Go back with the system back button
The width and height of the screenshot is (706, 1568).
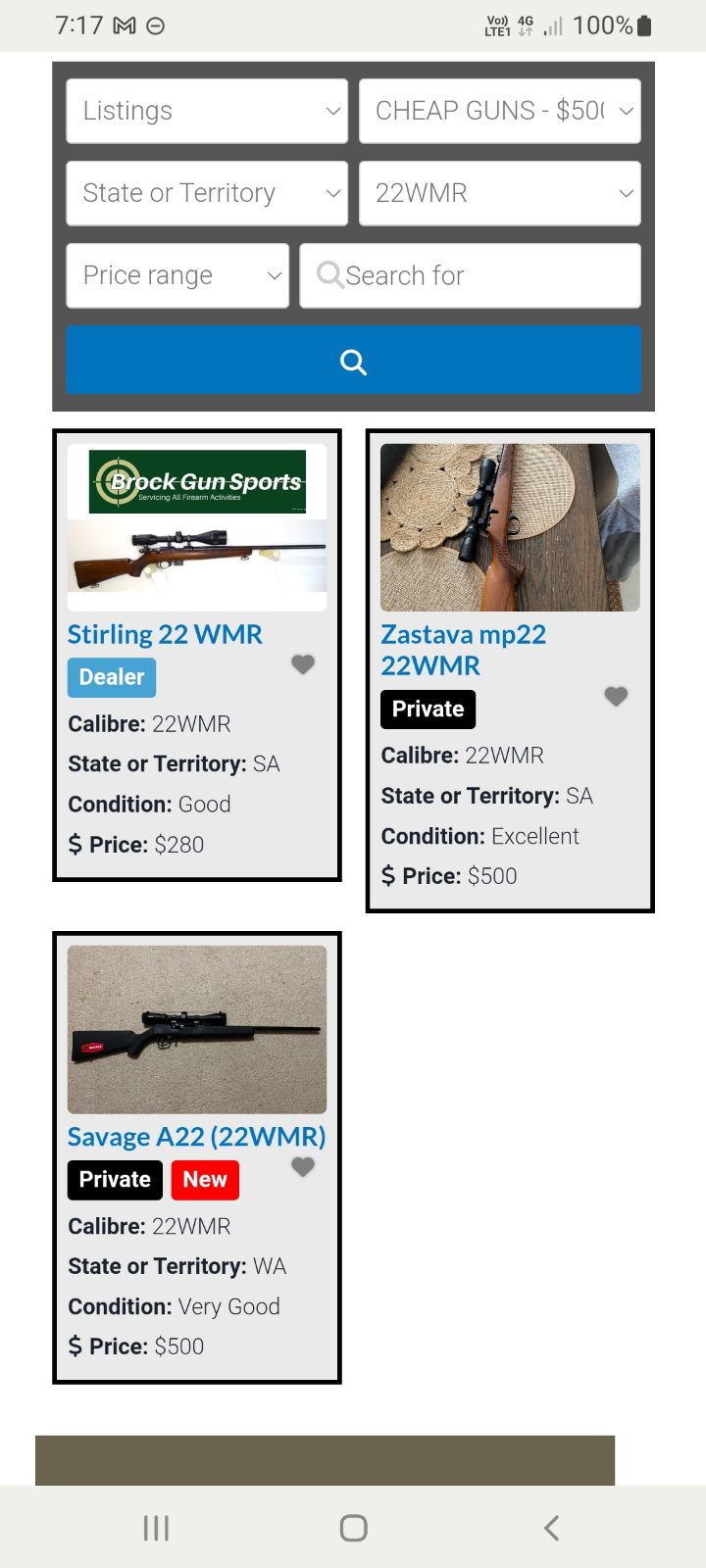tap(551, 1527)
